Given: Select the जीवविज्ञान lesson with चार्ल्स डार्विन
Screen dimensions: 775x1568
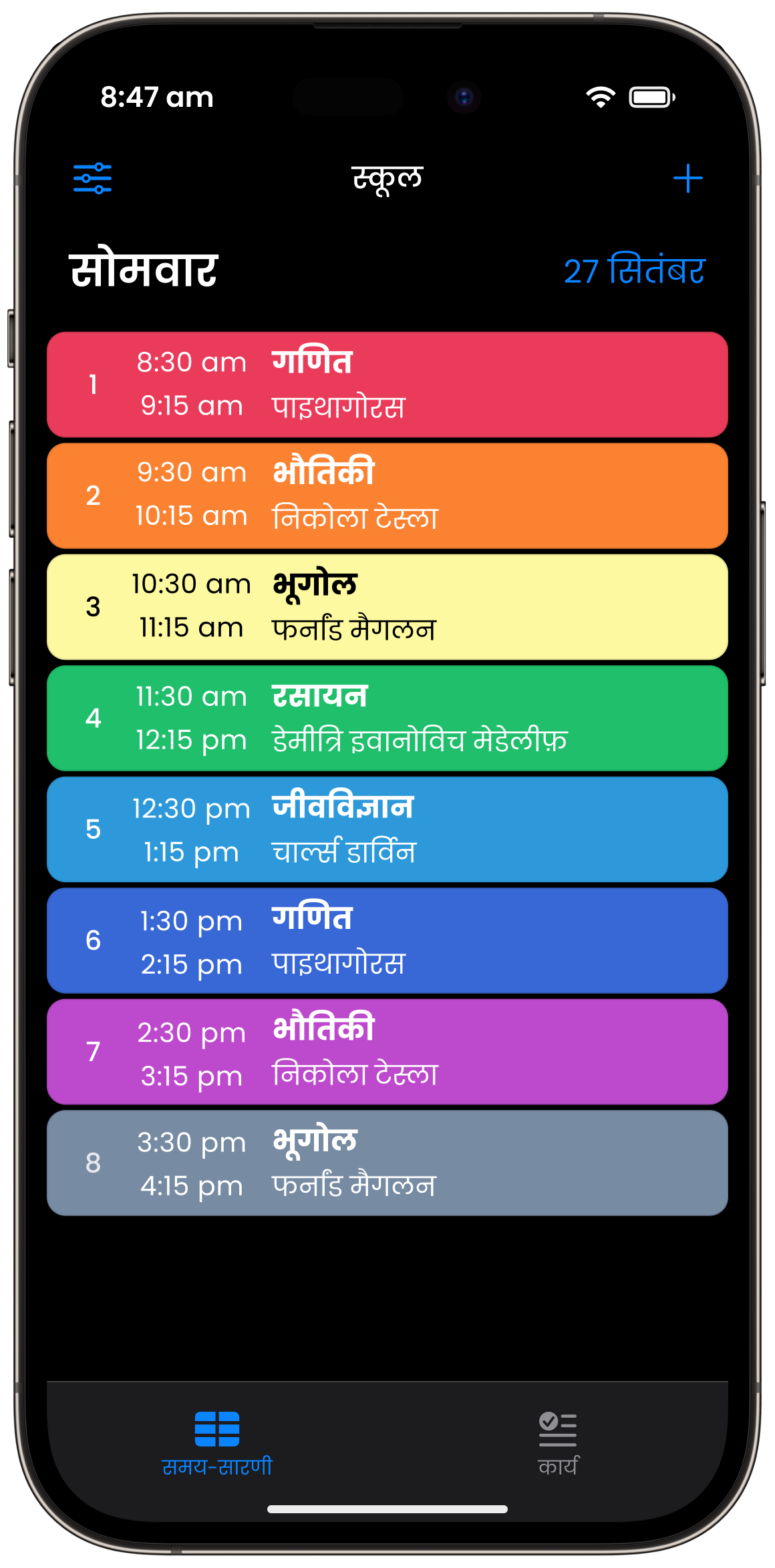Looking at the screenshot, I should coord(387,829).
